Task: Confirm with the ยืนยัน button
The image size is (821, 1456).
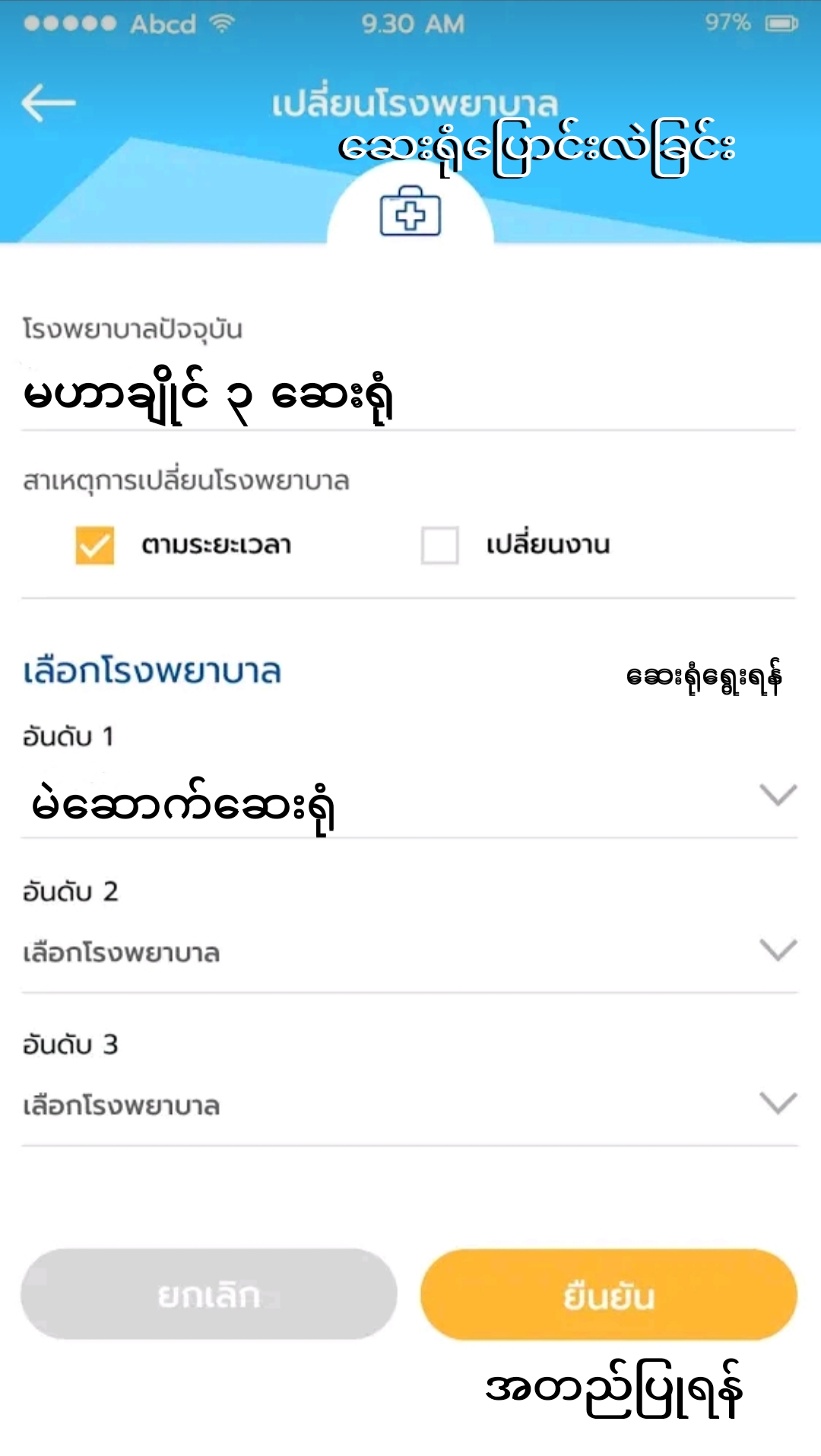Action: [x=608, y=1294]
